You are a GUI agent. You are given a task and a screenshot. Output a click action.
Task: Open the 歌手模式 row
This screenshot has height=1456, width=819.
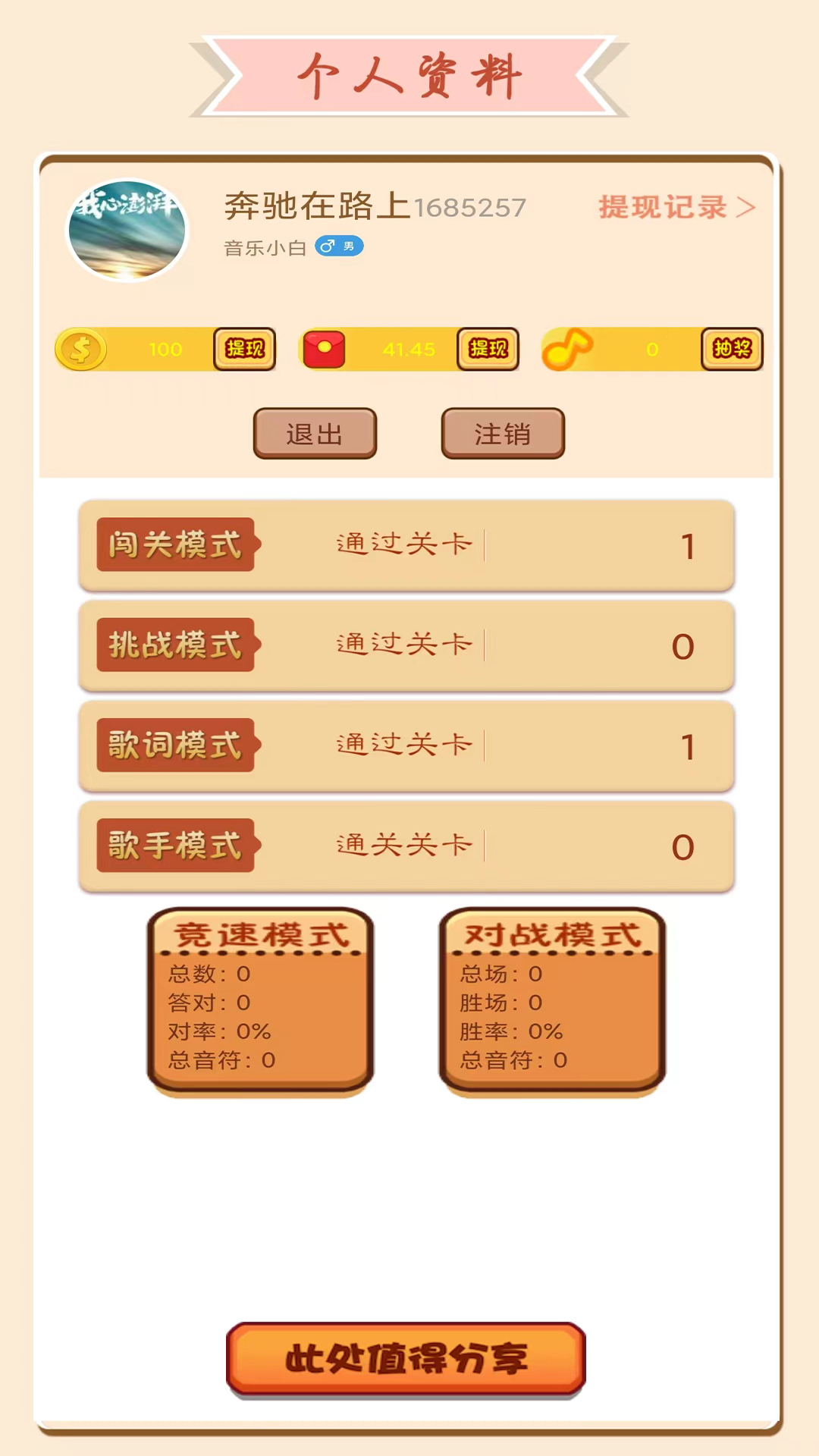[406, 846]
